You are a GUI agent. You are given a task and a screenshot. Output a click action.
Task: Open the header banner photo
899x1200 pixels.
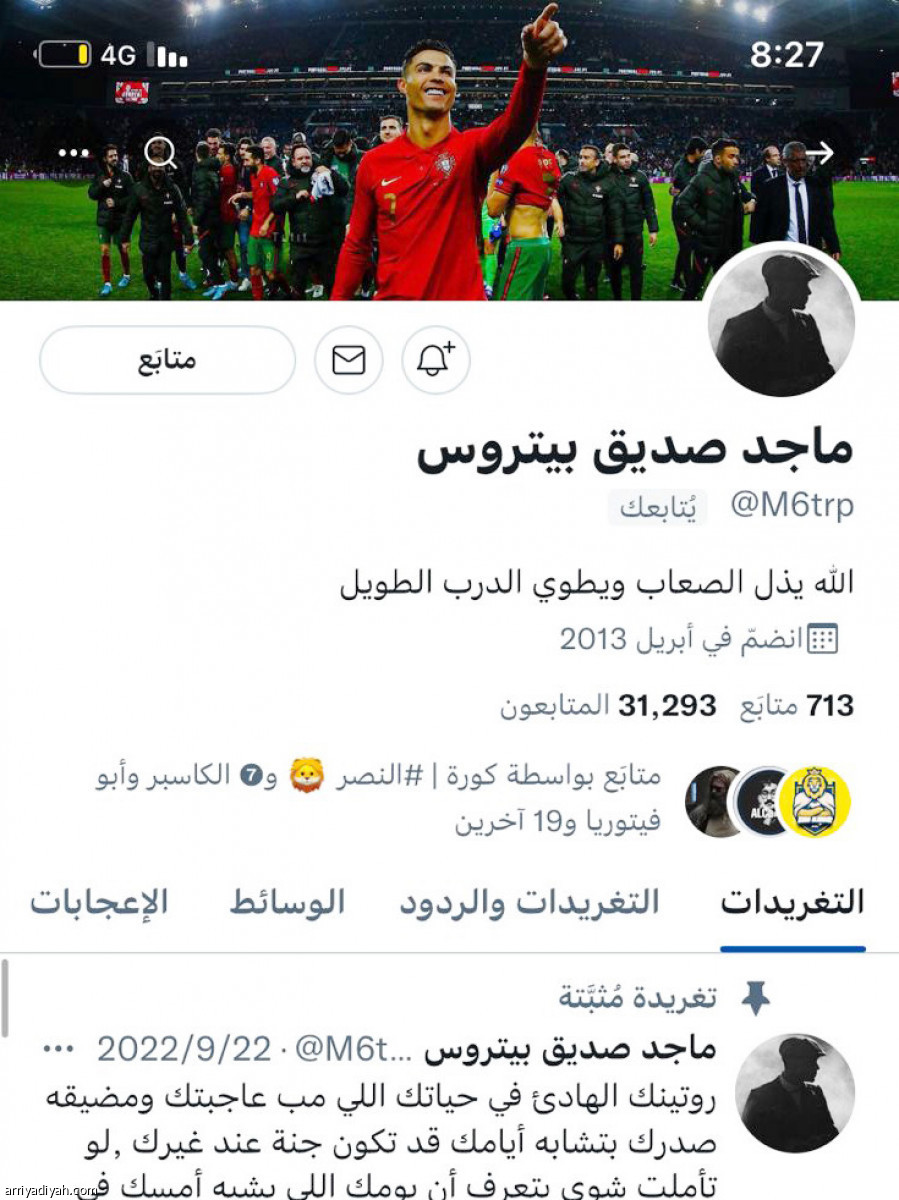450,230
